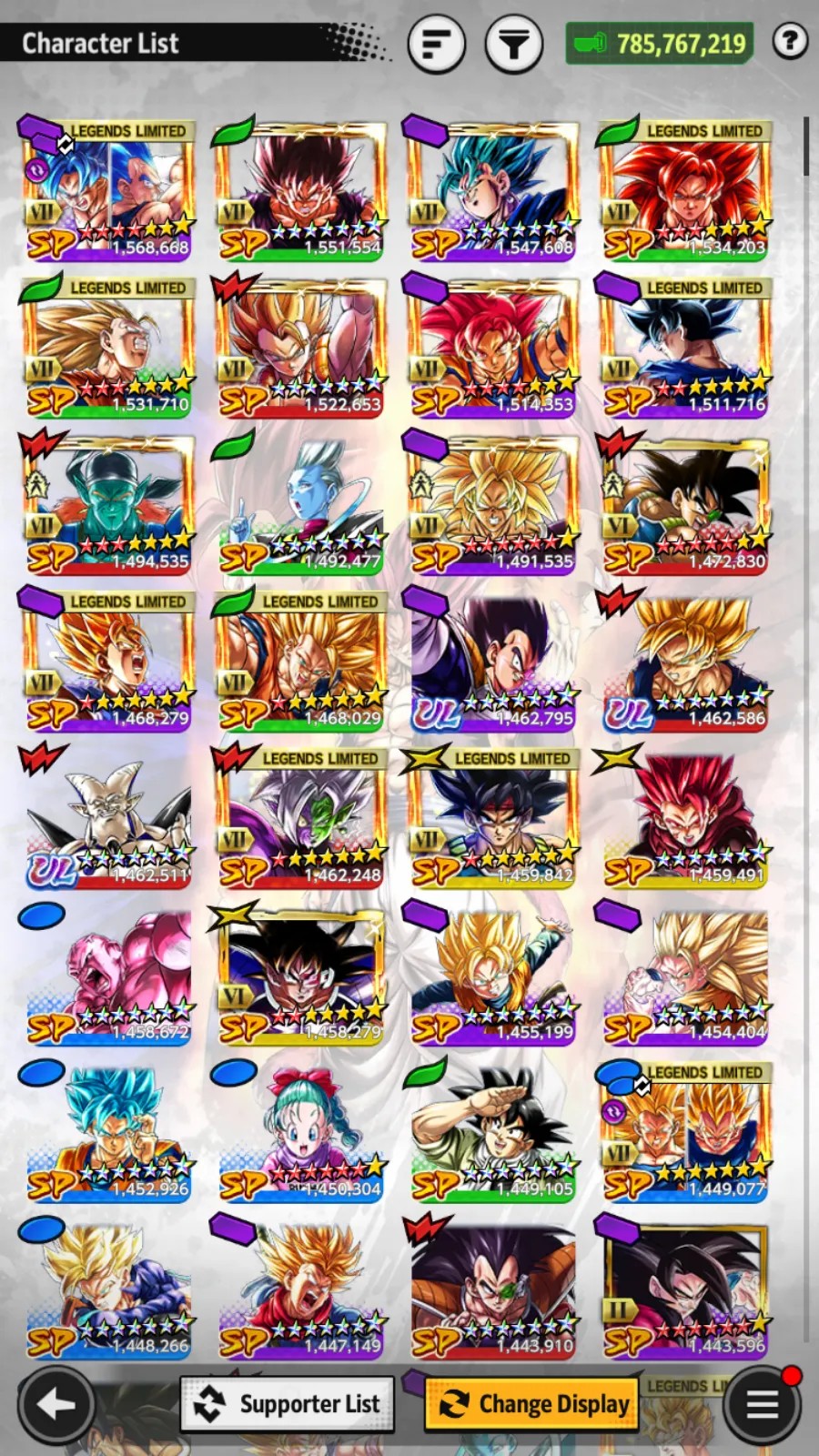Screen dimensions: 819x1456
Task: Open the character filter funnel icon
Action: tap(514, 43)
